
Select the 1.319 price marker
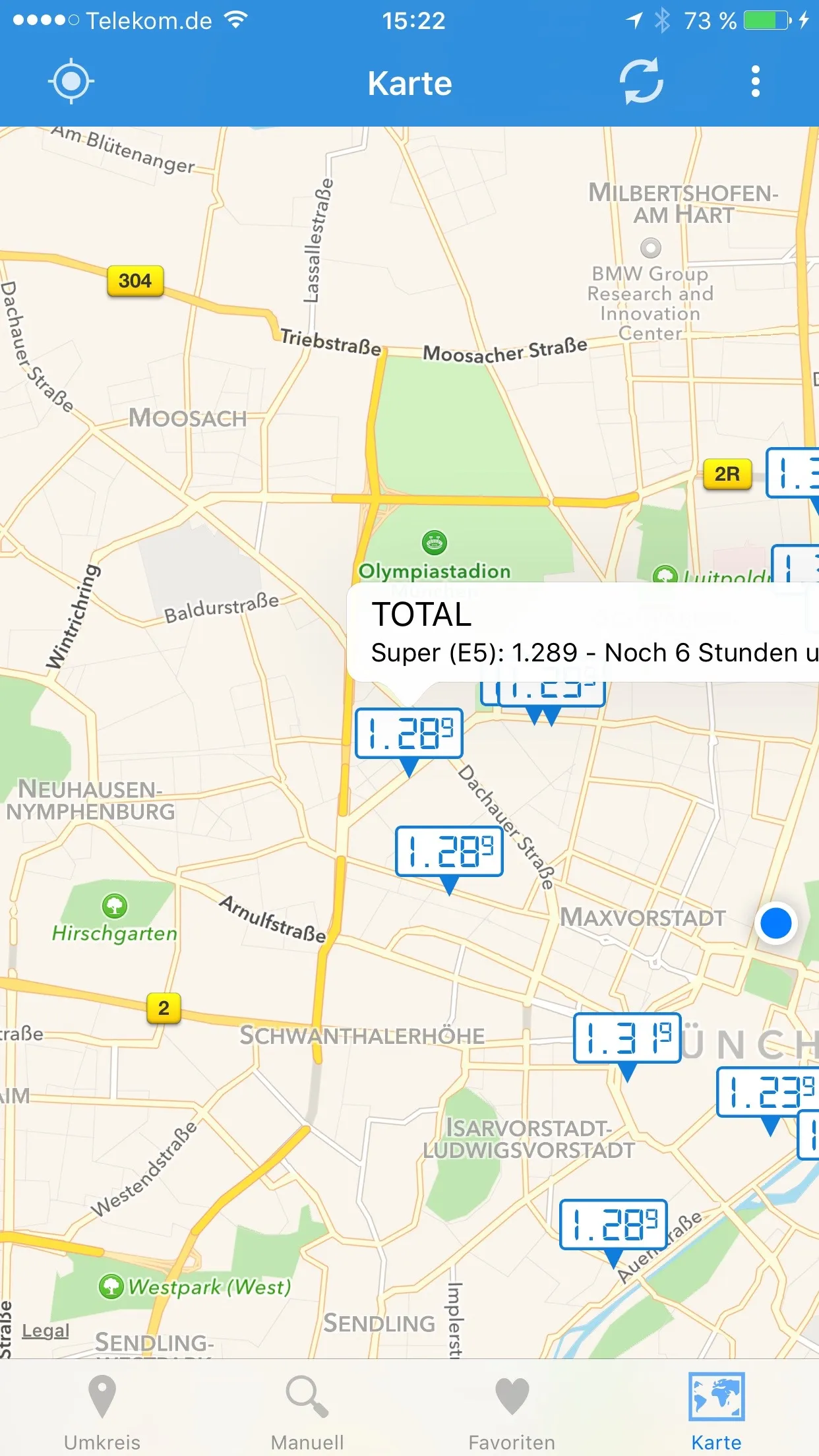pyautogui.click(x=626, y=1038)
